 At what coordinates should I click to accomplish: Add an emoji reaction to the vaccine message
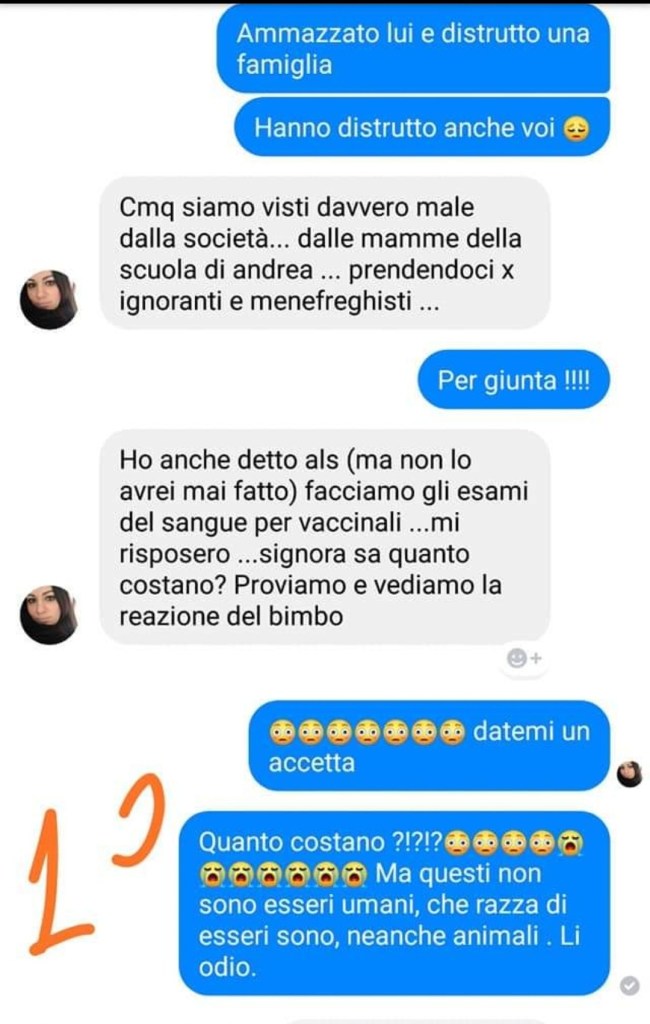(524, 658)
